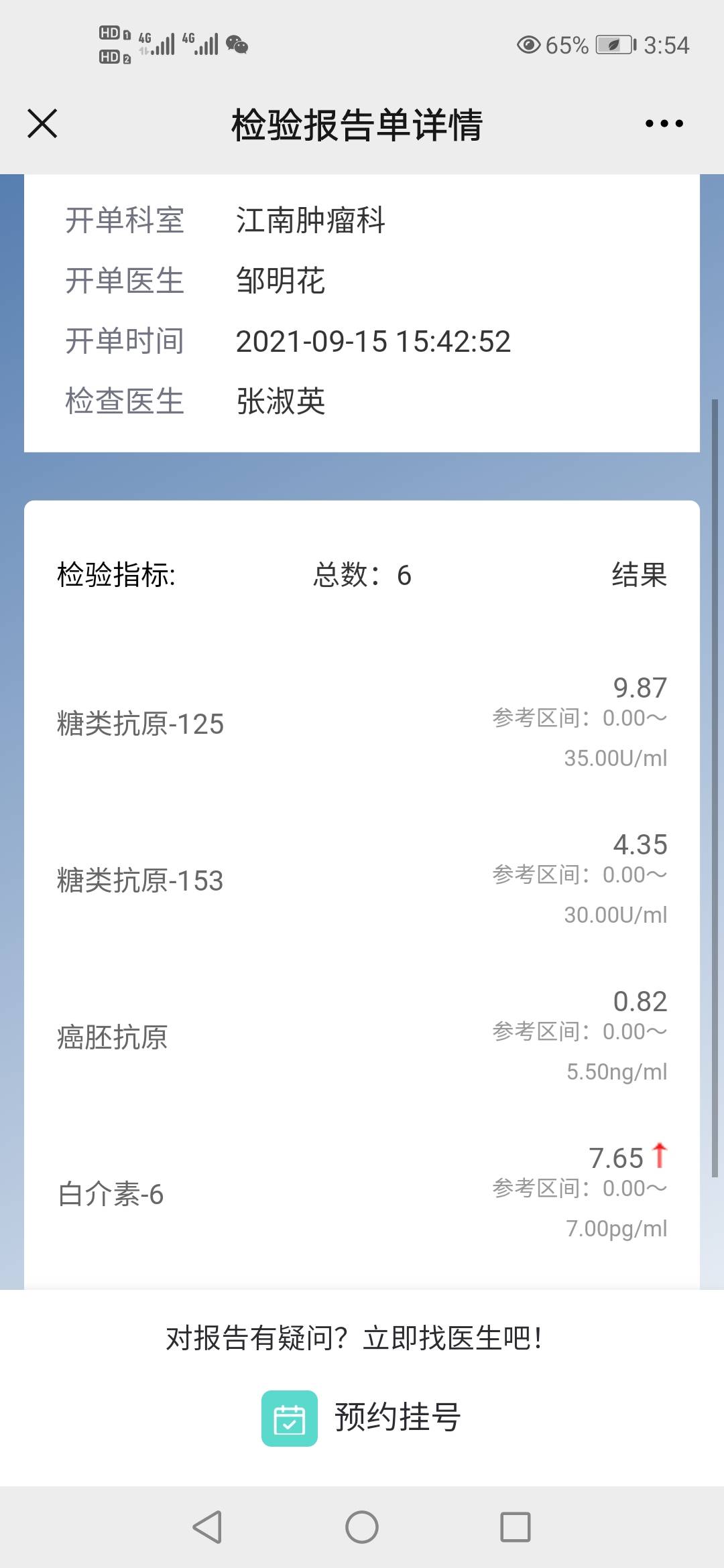Image resolution: width=724 pixels, height=1568 pixels.
Task: Expand the 癌胚抗原 result row
Action: [x=362, y=1037]
